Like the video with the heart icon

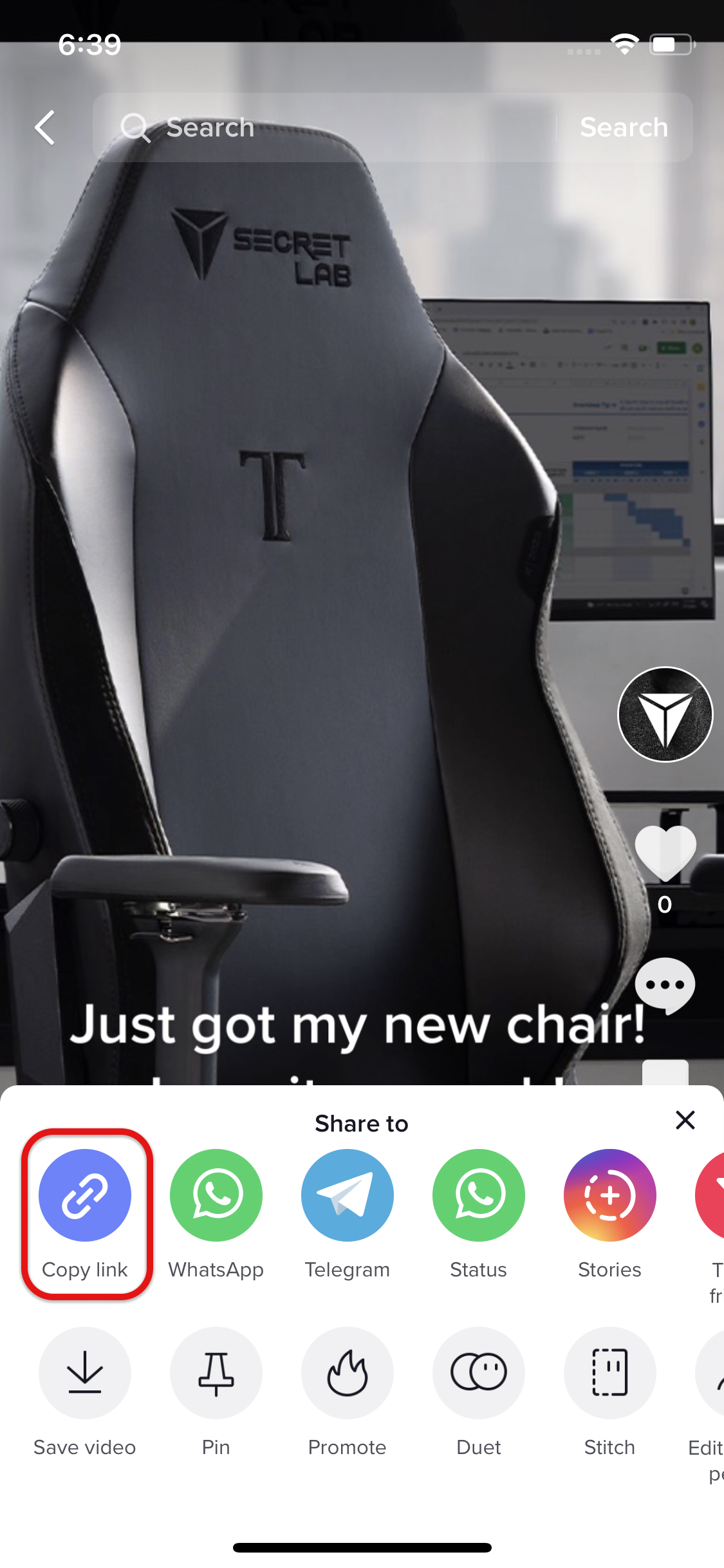(x=665, y=852)
